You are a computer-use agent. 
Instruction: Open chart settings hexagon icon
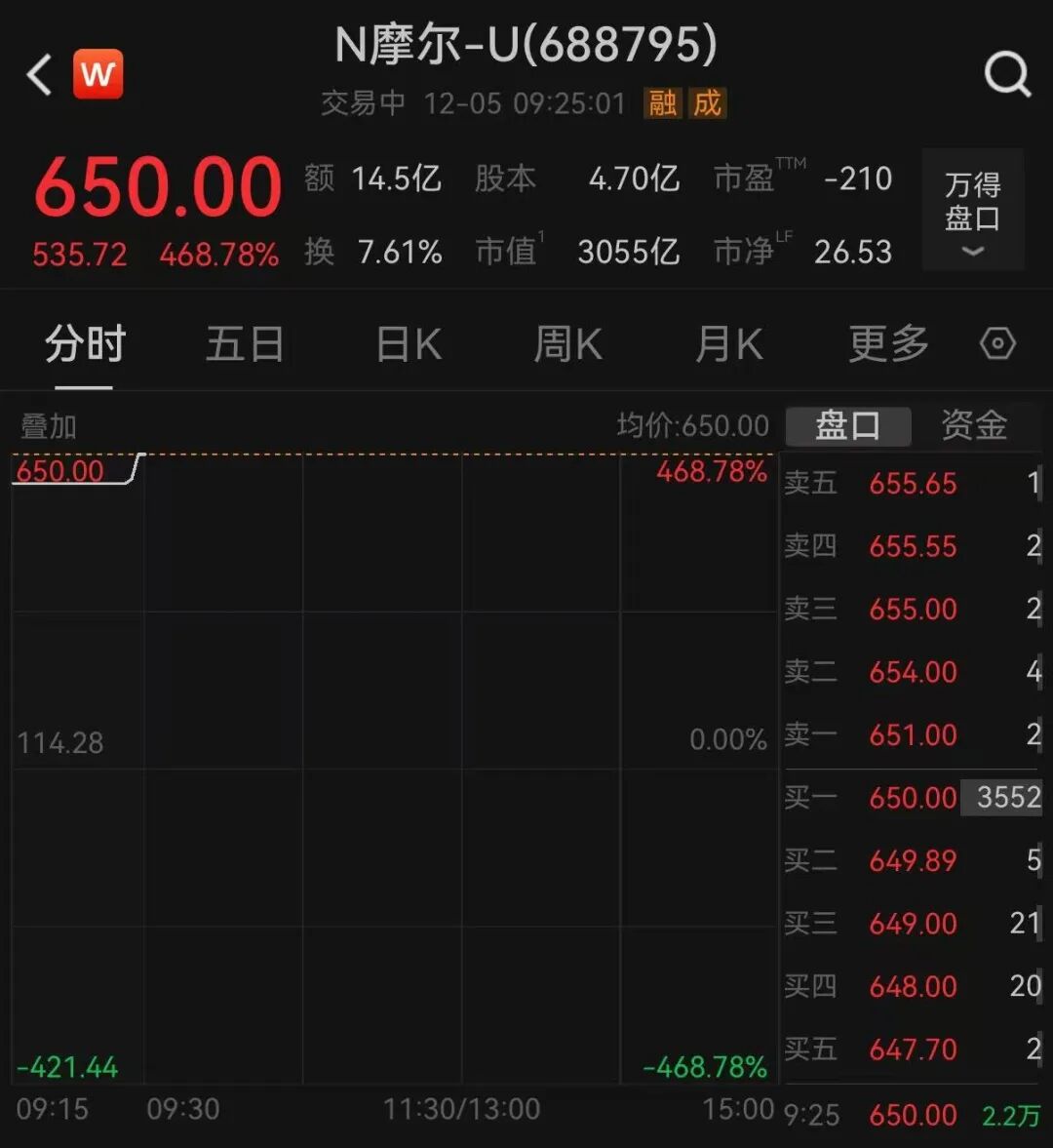pyautogui.click(x=997, y=344)
